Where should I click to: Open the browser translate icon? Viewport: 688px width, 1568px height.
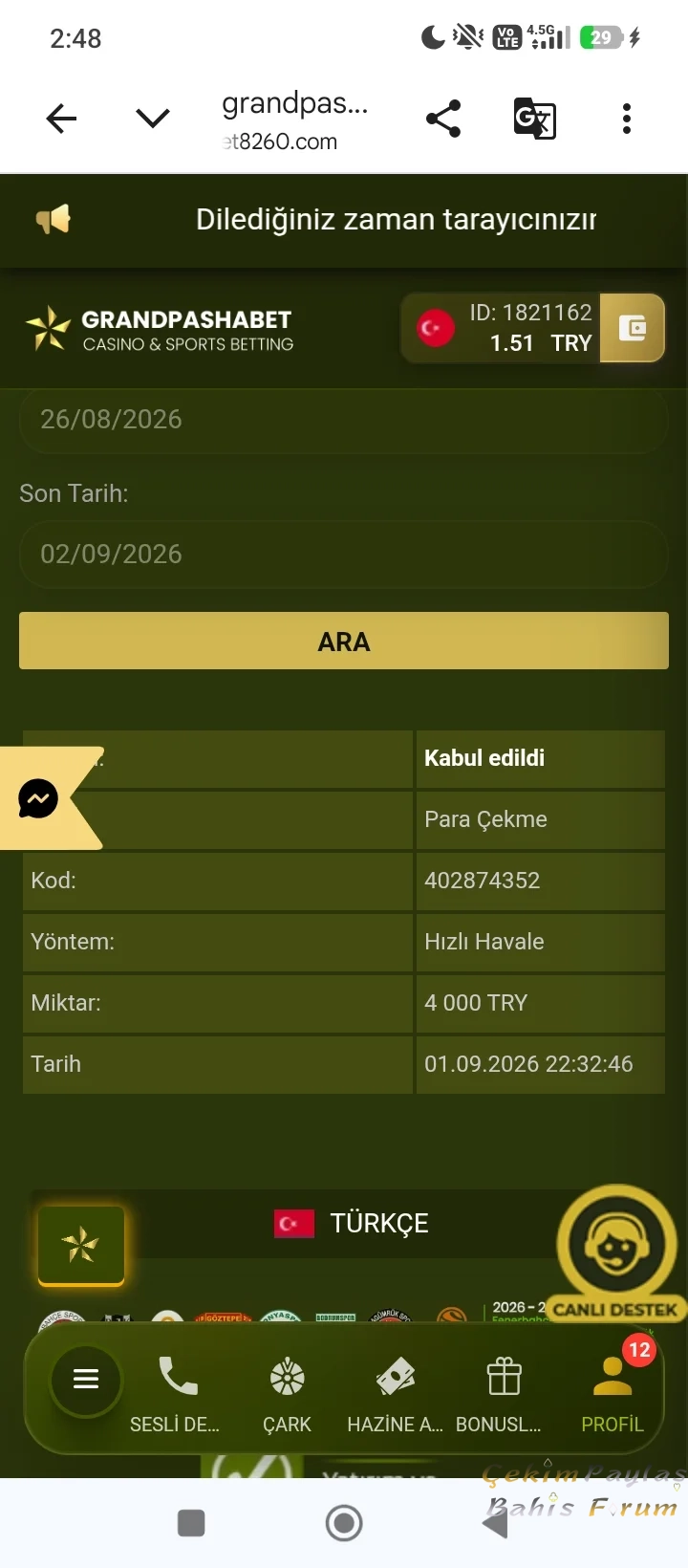coord(535,119)
